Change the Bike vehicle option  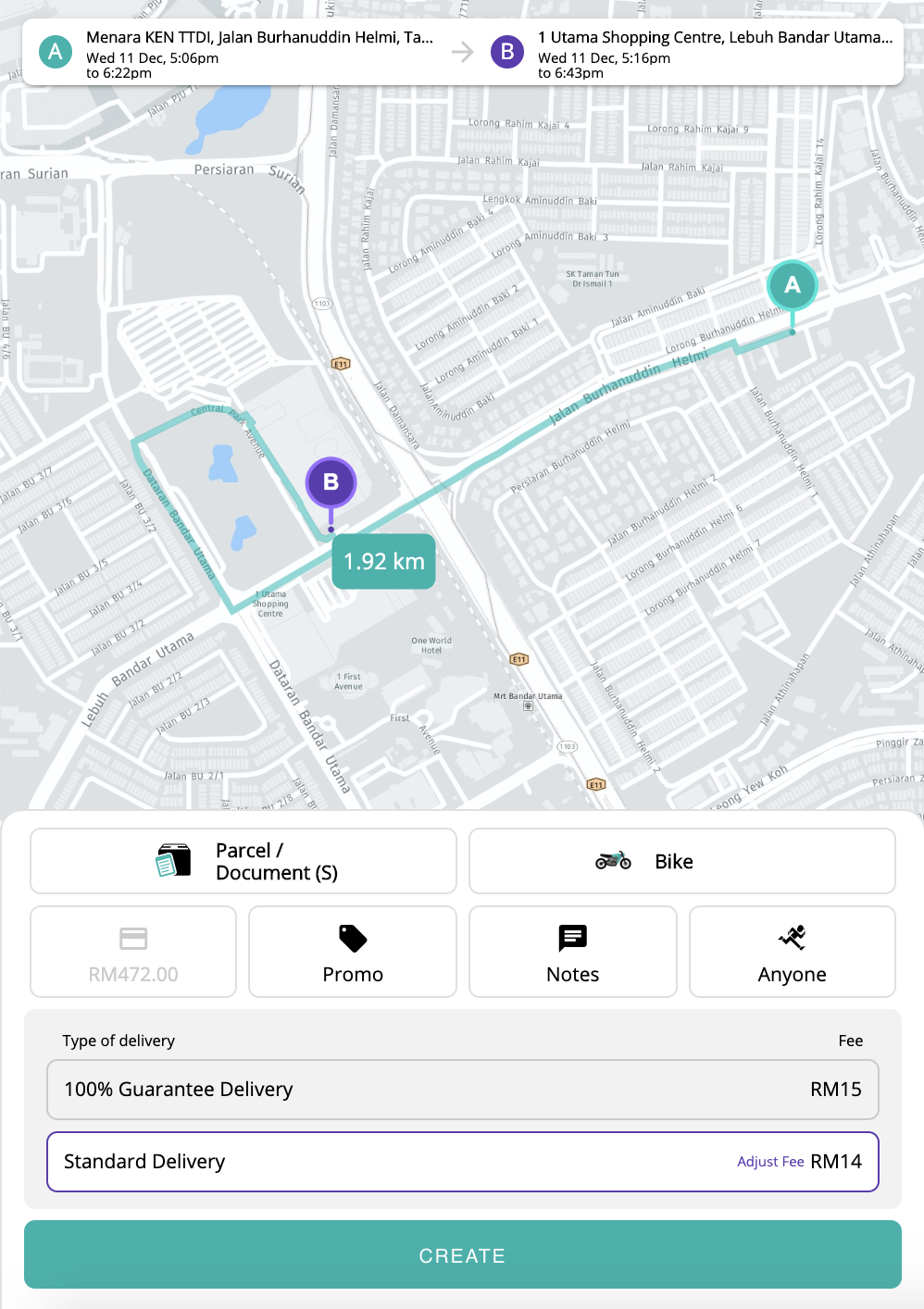coord(682,861)
